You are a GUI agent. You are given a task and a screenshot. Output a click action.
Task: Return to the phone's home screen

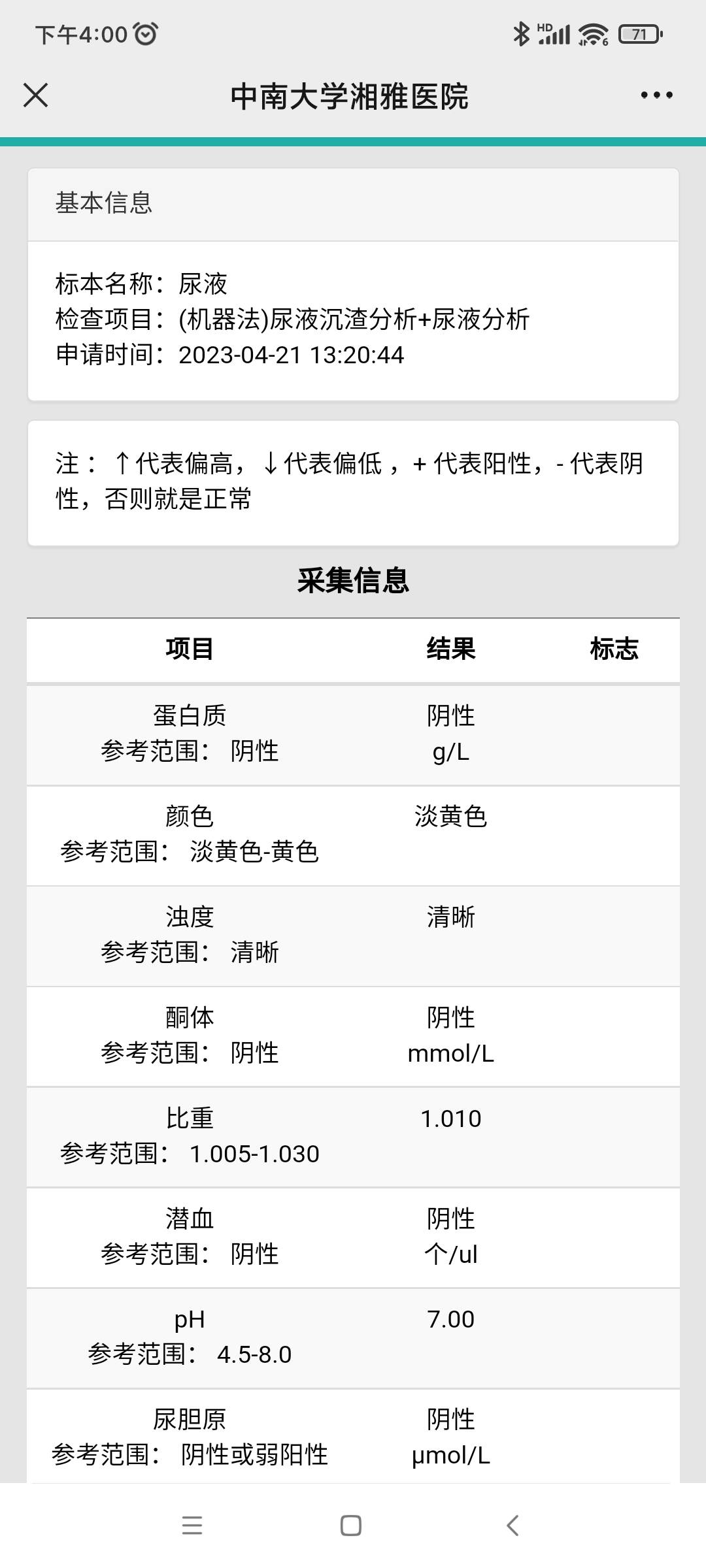tap(351, 1526)
